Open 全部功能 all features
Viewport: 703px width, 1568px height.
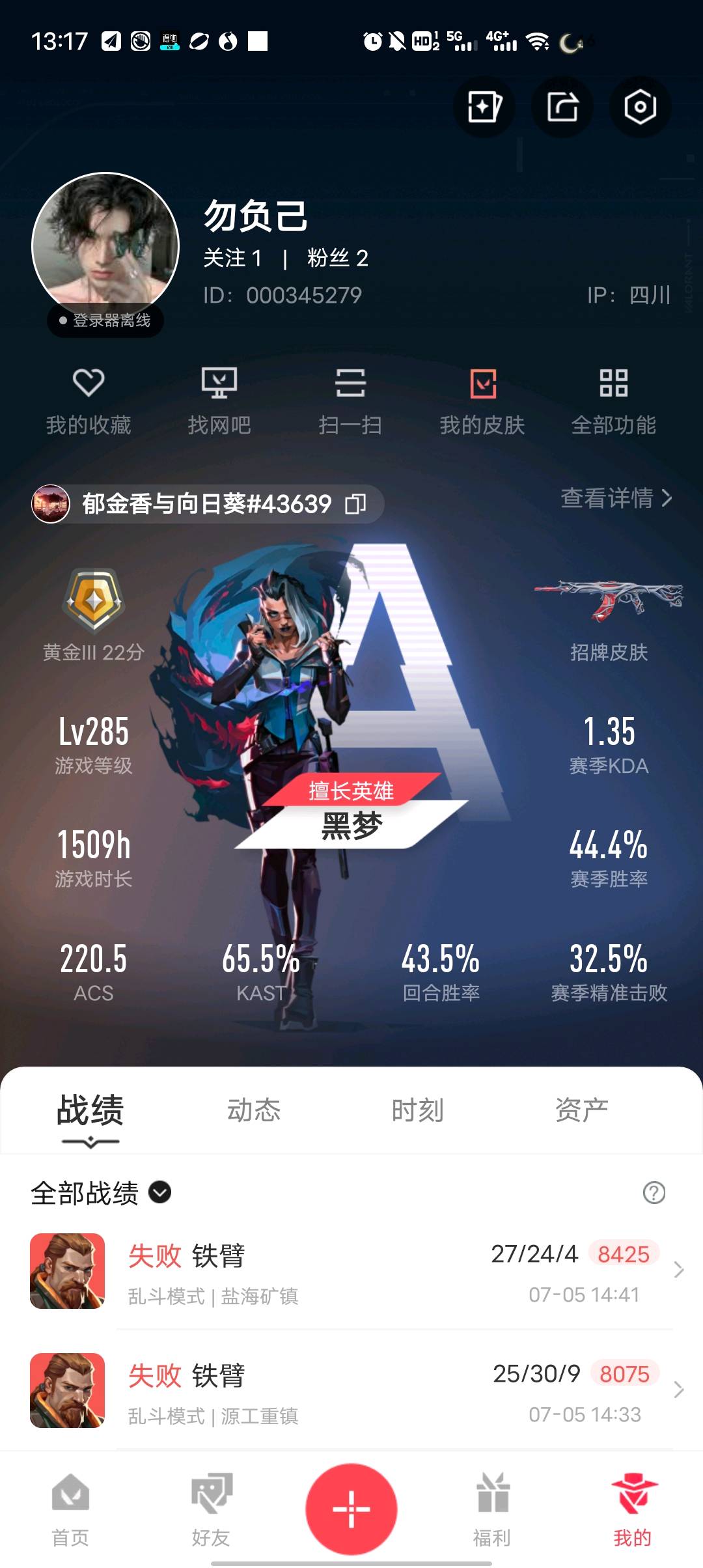(x=613, y=400)
